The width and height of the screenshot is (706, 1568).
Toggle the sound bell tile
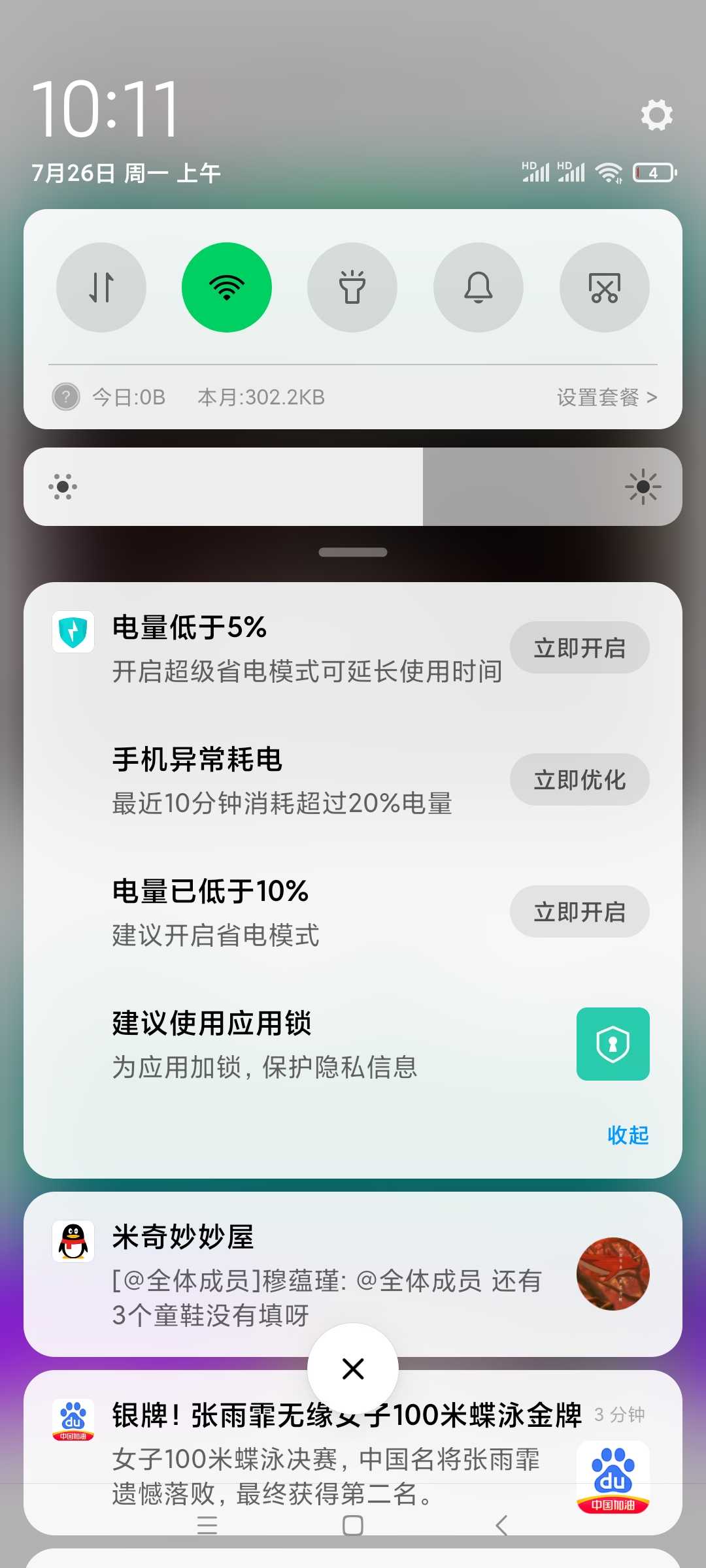click(x=479, y=287)
